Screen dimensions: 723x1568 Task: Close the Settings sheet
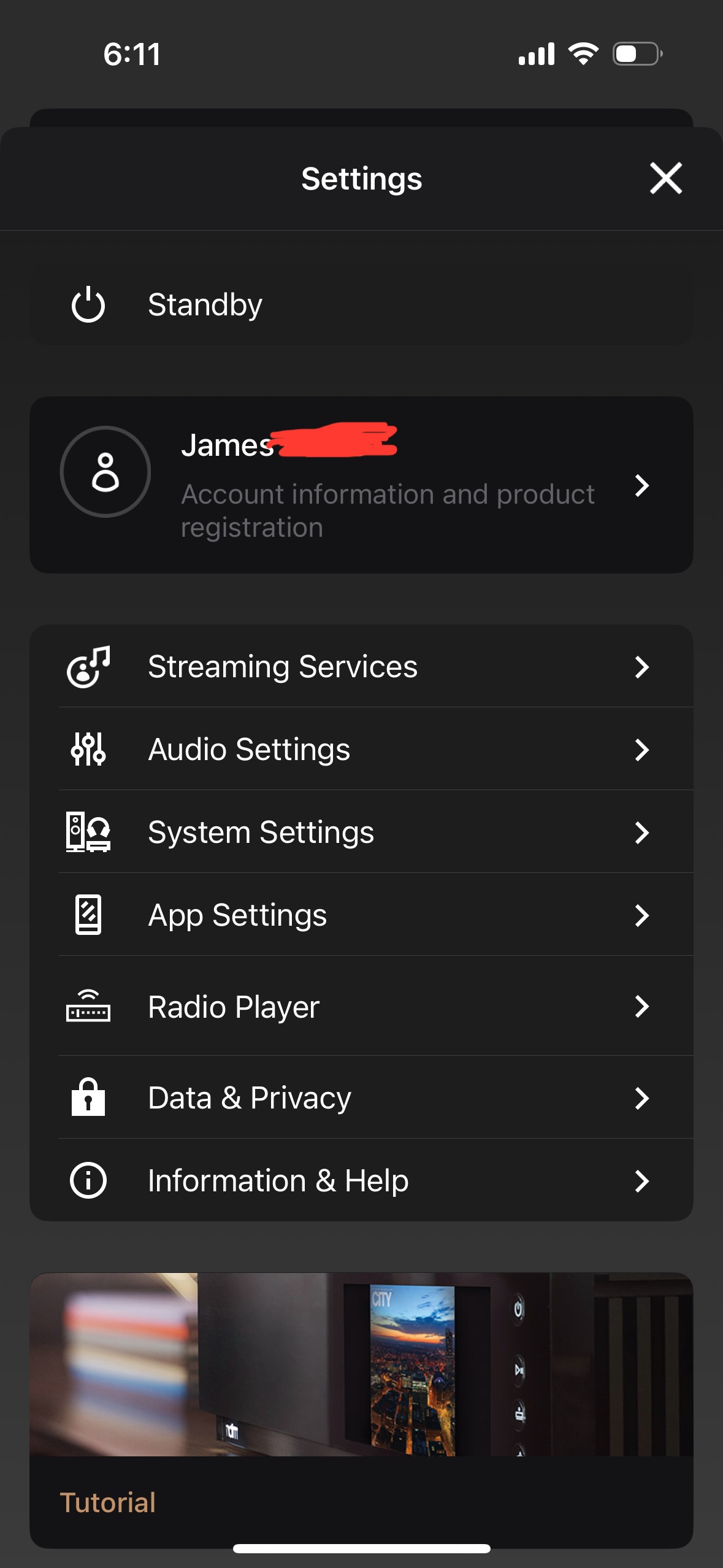(x=665, y=179)
